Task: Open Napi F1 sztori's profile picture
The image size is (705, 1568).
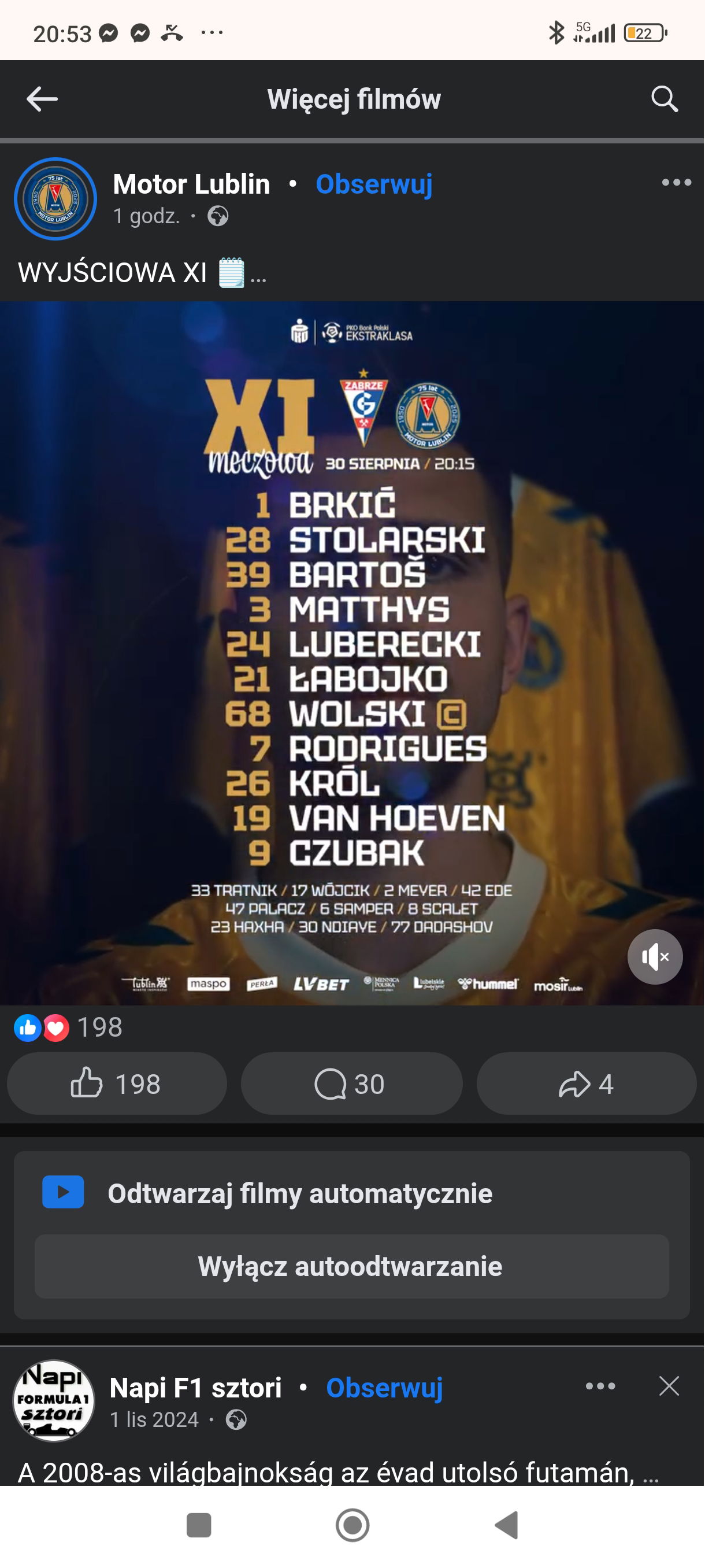Action: 54,1400
